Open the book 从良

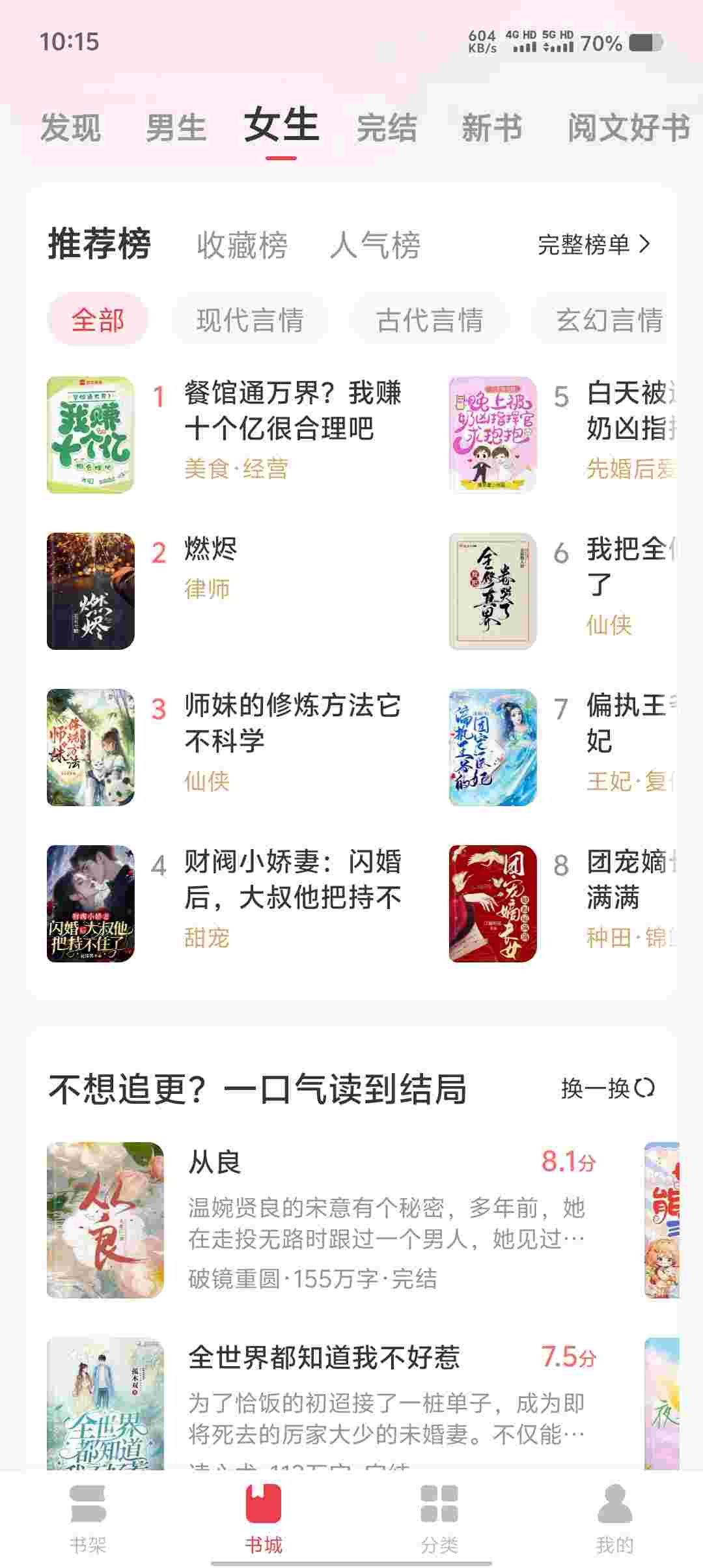(215, 1162)
